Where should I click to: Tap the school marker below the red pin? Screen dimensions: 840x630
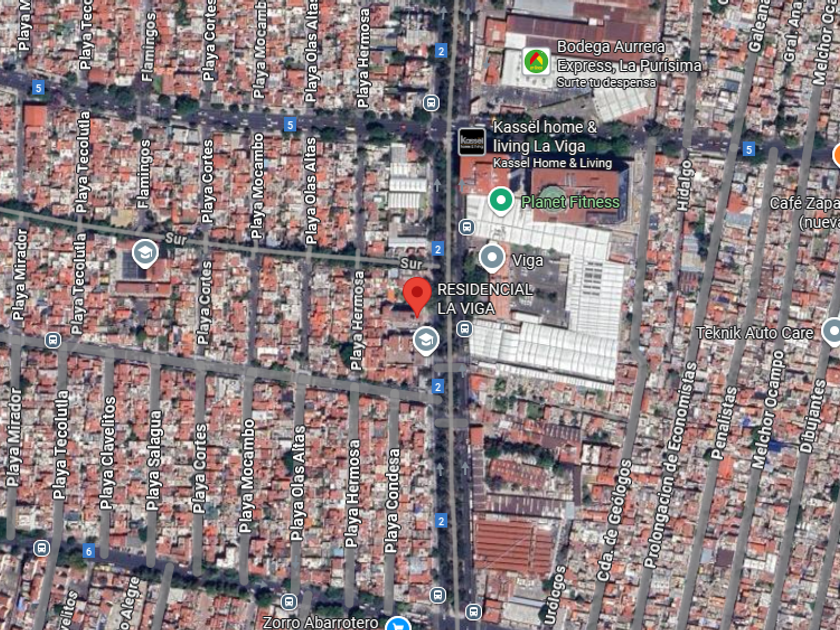pyautogui.click(x=426, y=341)
